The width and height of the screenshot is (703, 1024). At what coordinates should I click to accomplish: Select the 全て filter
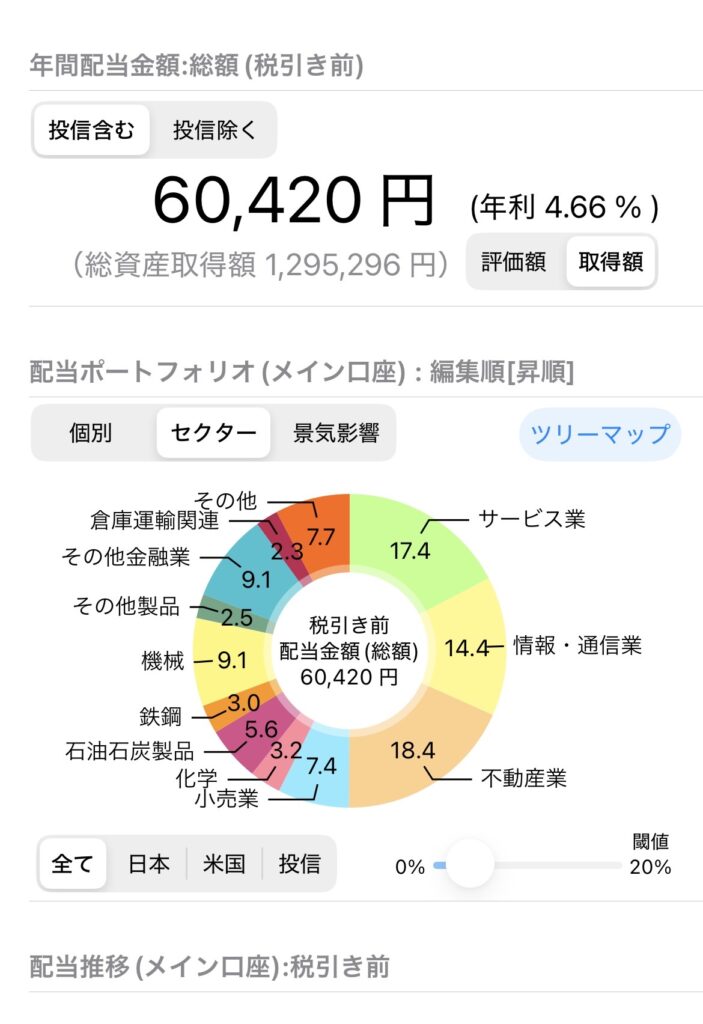72,863
